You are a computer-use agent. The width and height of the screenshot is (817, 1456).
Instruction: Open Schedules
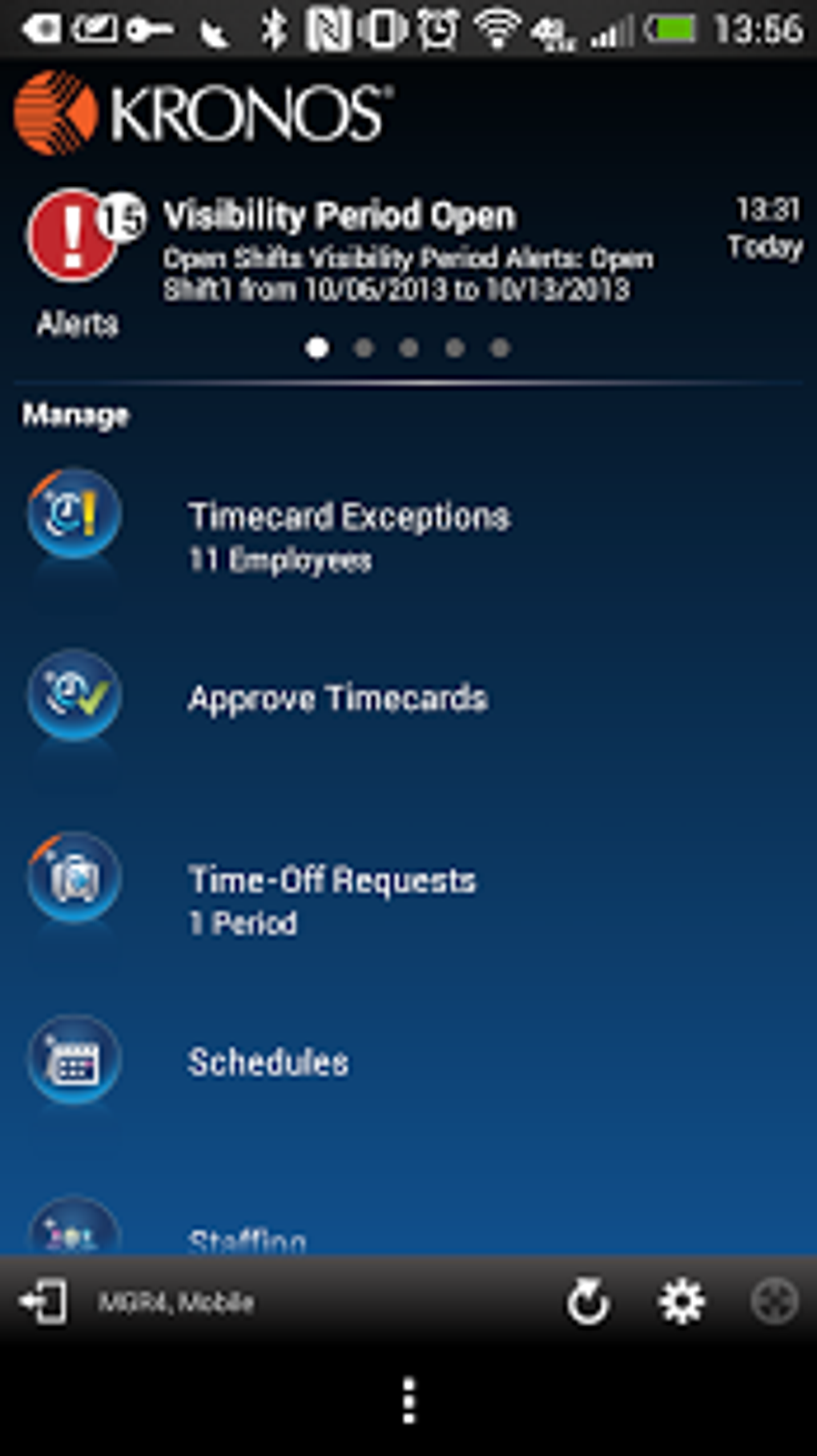408,1062
